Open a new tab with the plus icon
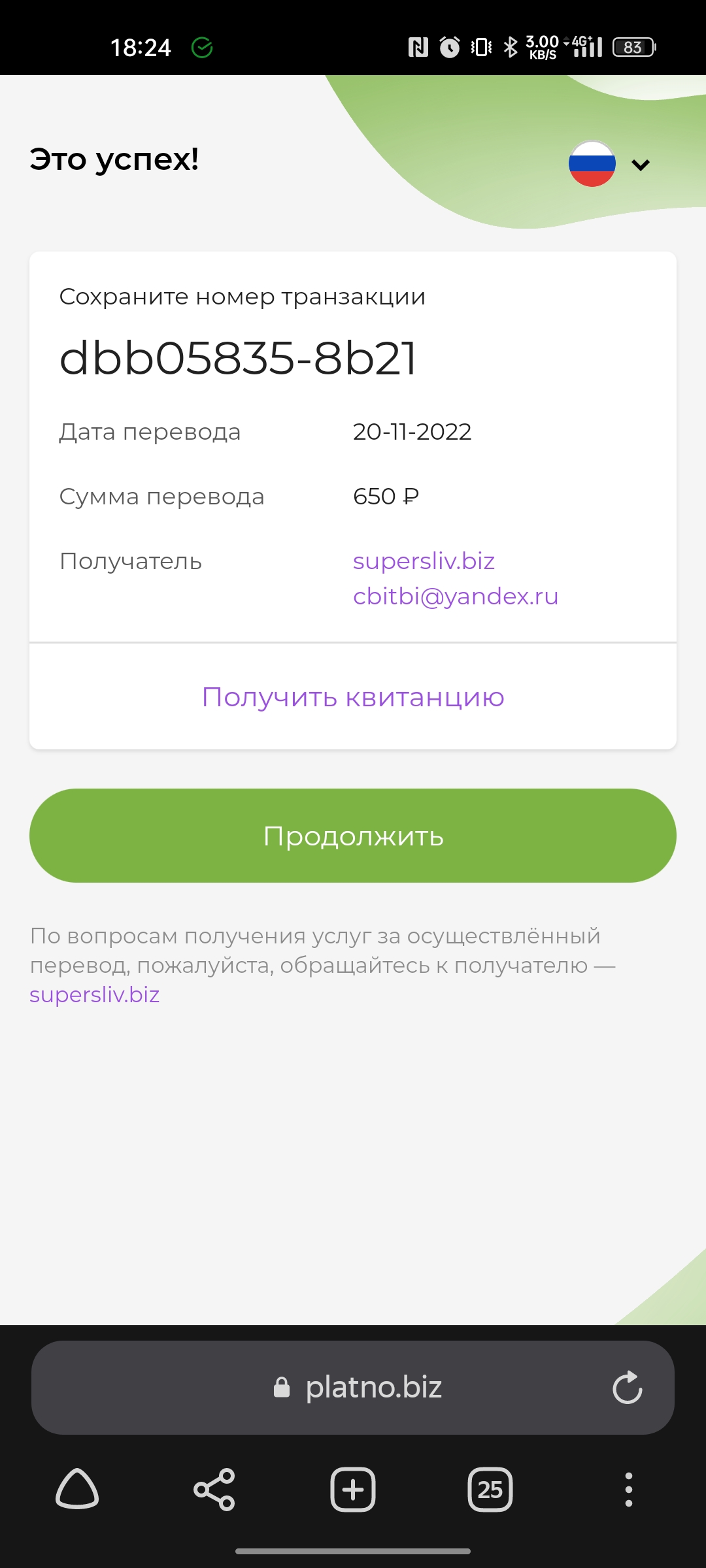The height and width of the screenshot is (1568, 706). pyautogui.click(x=353, y=1490)
